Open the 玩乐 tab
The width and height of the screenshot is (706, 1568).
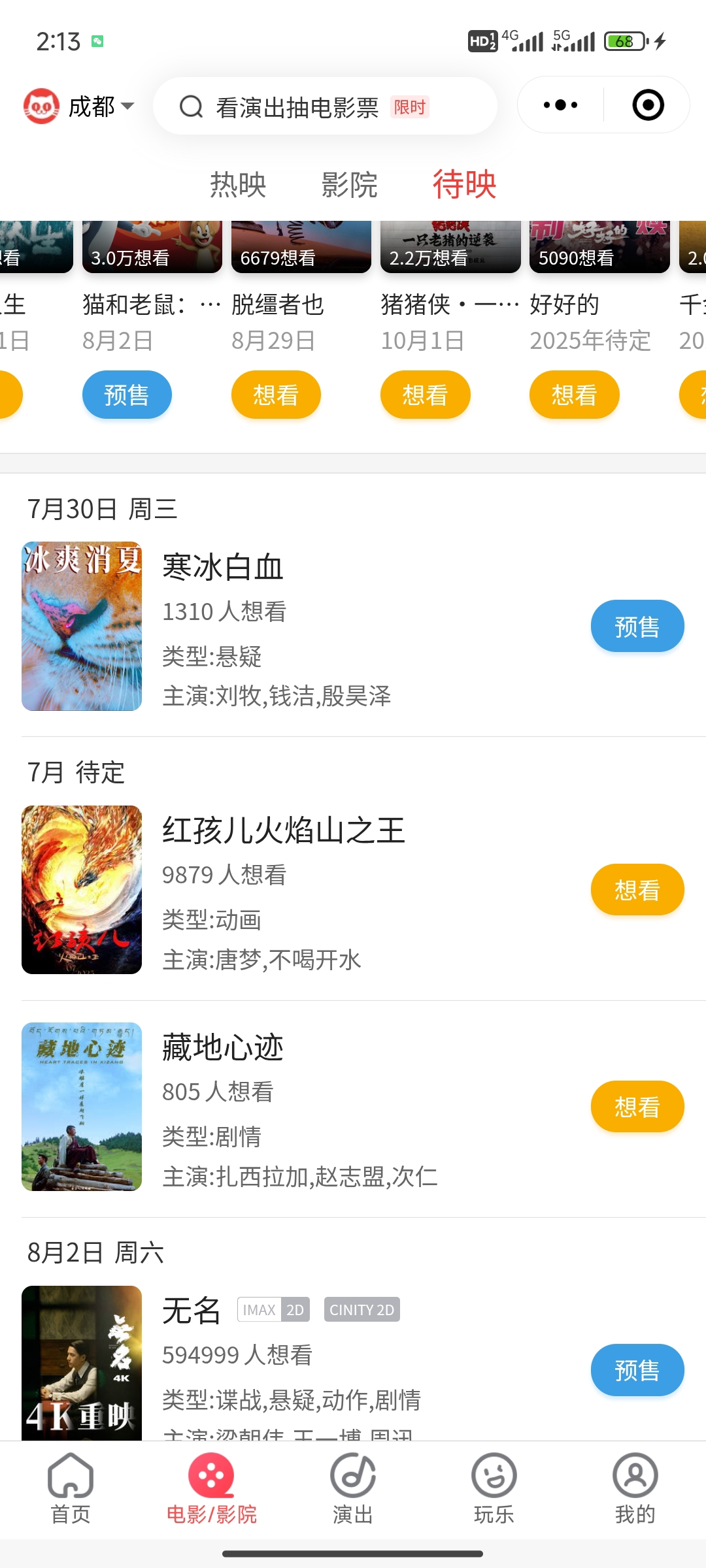[x=494, y=1489]
